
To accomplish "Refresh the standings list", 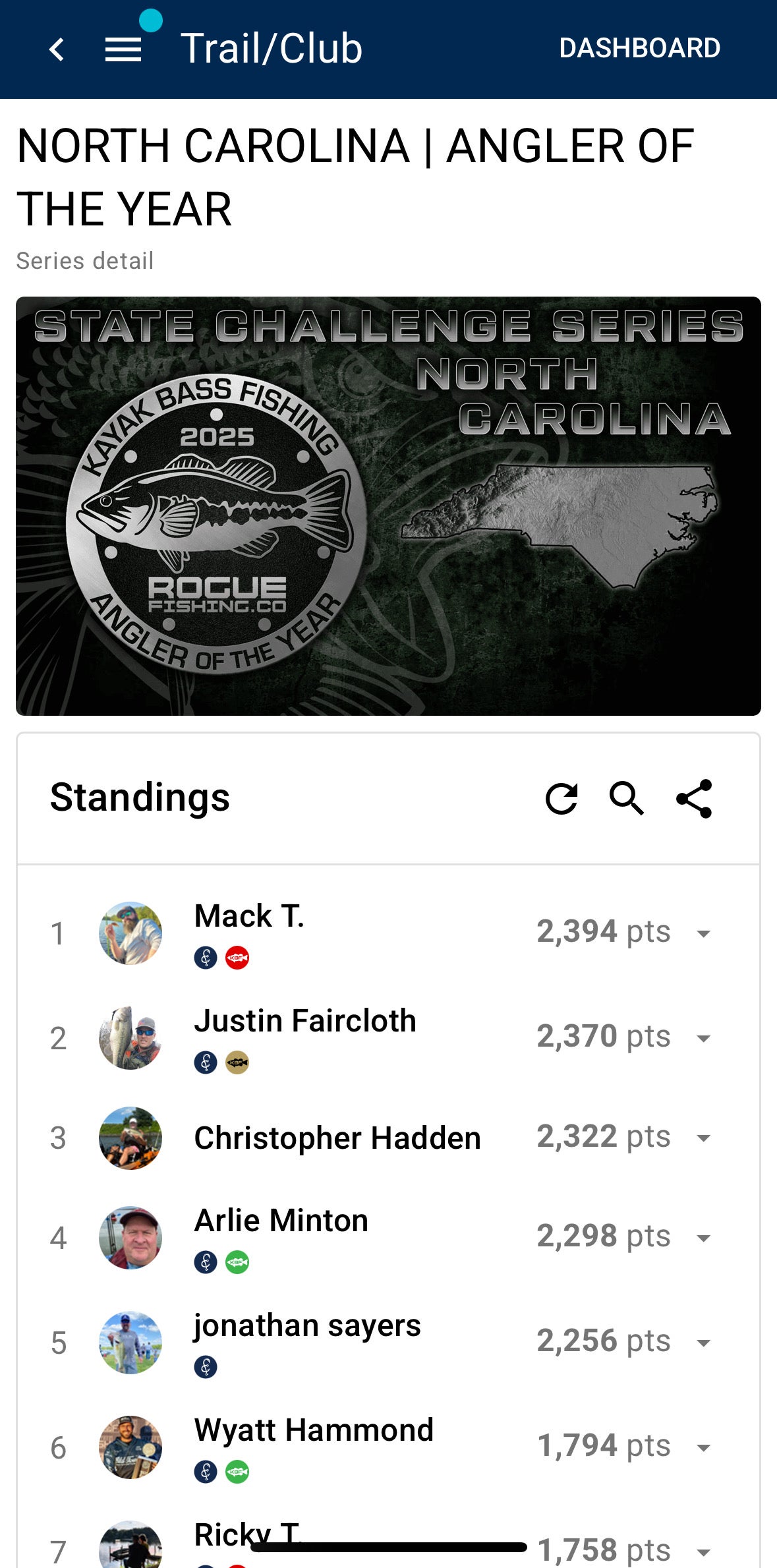I will tap(561, 799).
